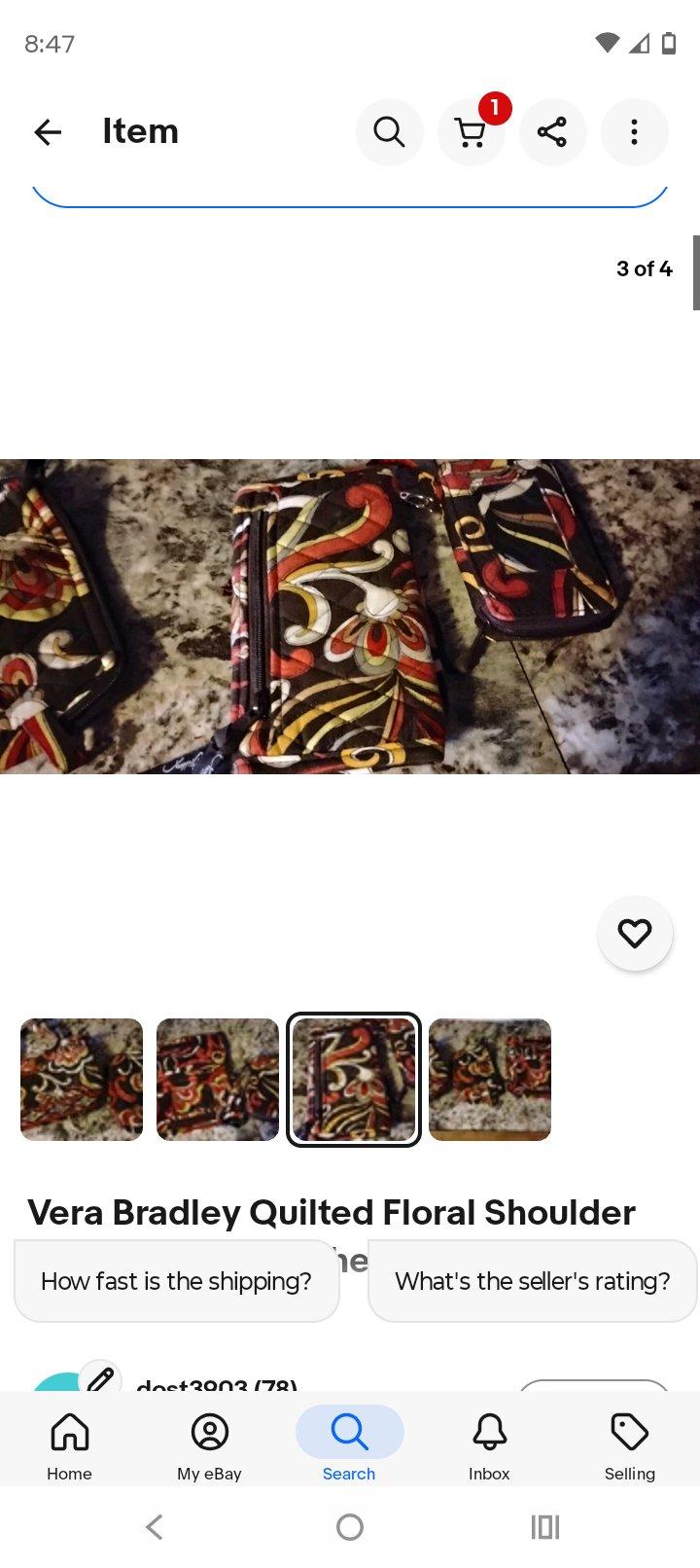This screenshot has height=1568, width=700.
Task: Open the search icon in the top bar
Action: click(390, 131)
